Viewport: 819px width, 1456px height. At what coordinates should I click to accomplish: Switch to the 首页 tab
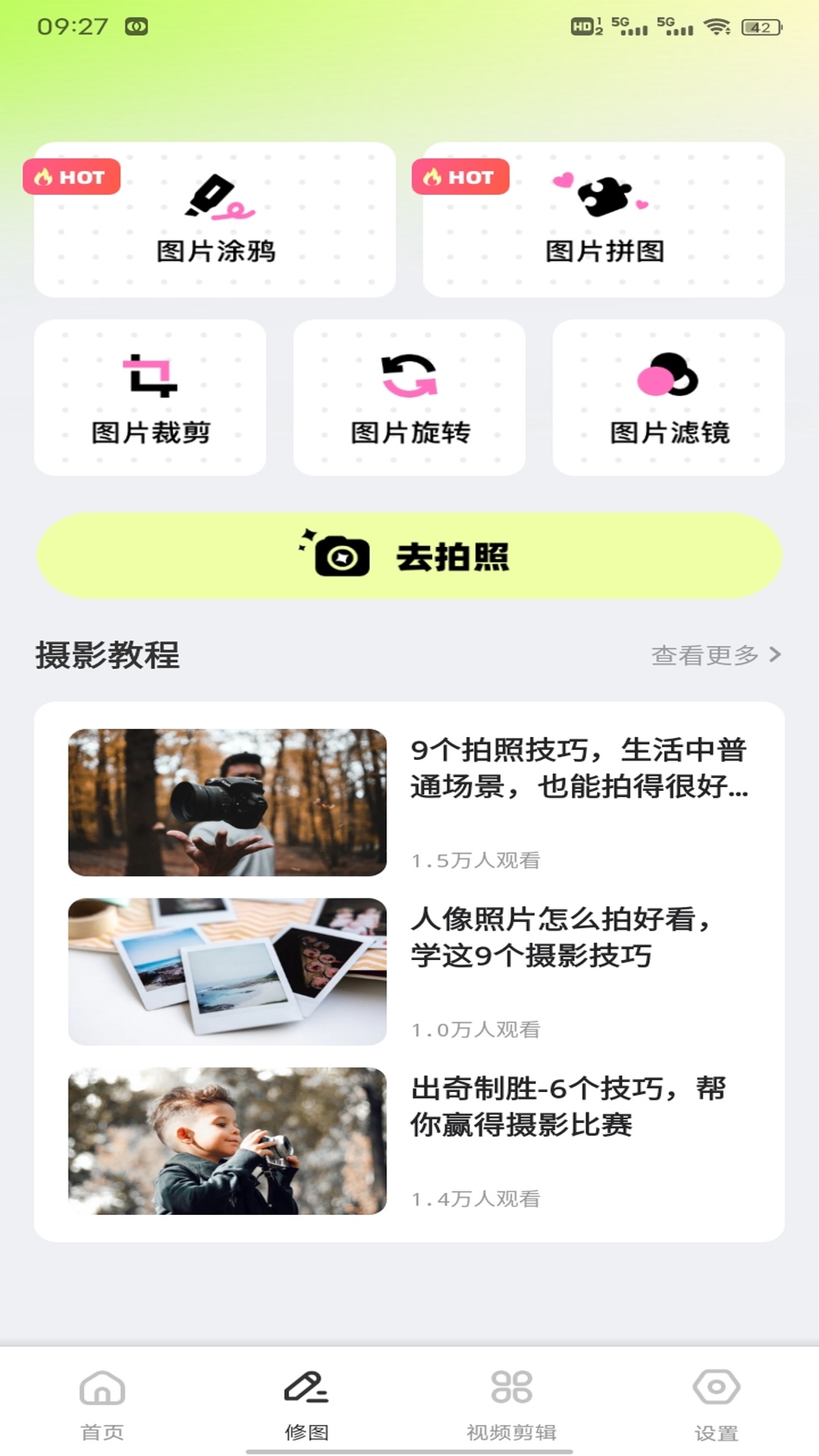point(102,1404)
